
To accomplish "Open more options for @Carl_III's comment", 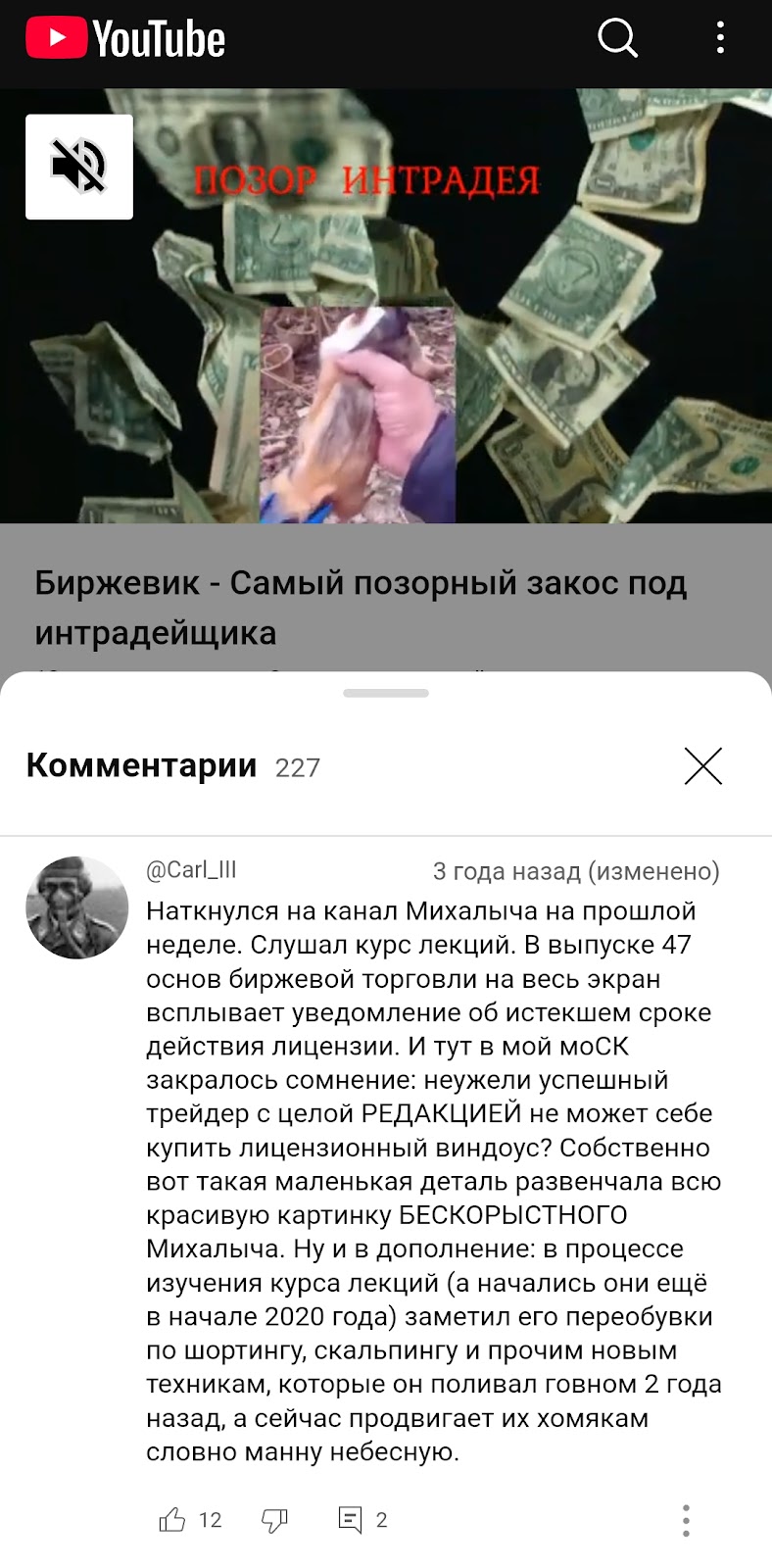I will [x=686, y=1520].
